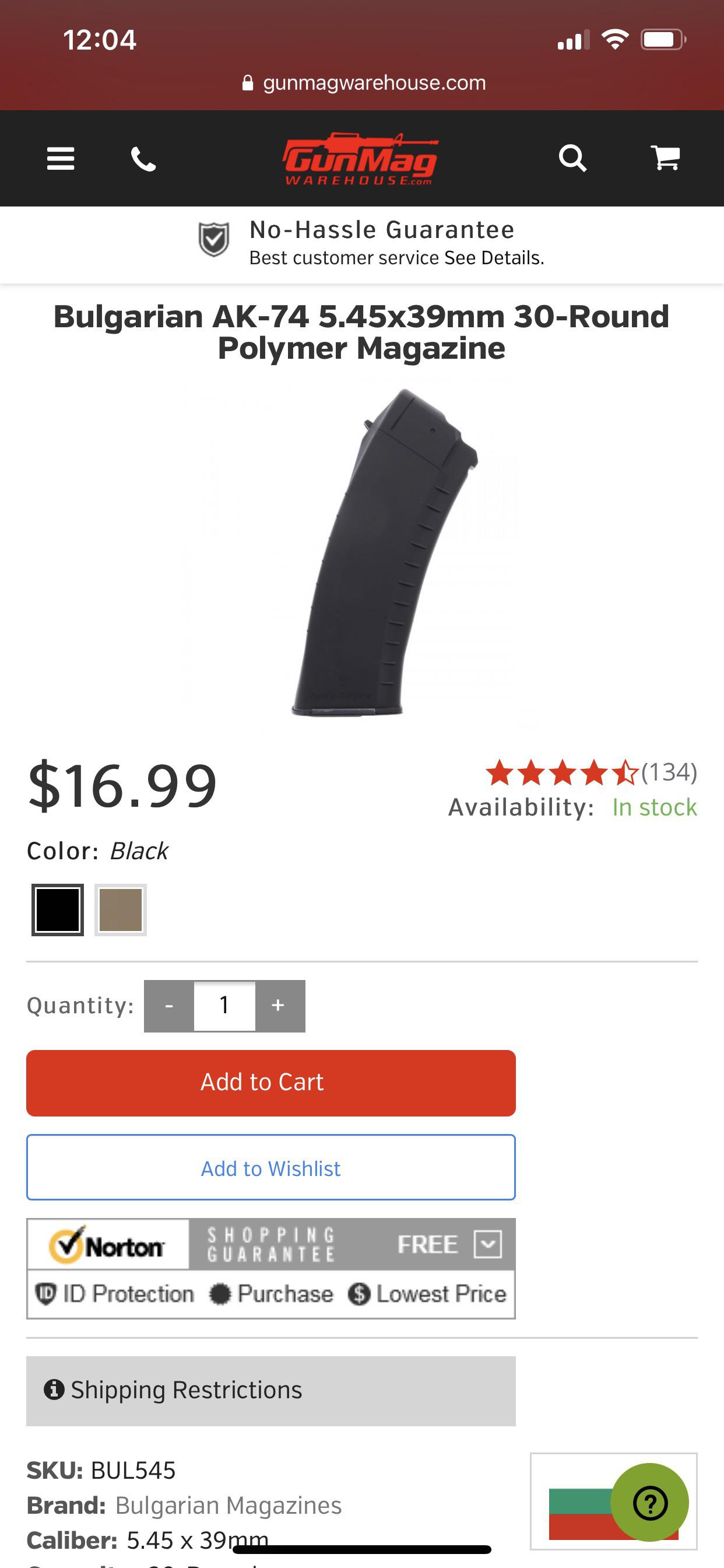The height and width of the screenshot is (1568, 724).
Task: Expand the Norton Shopping Guarantee banner
Action: pyautogui.click(x=487, y=1244)
